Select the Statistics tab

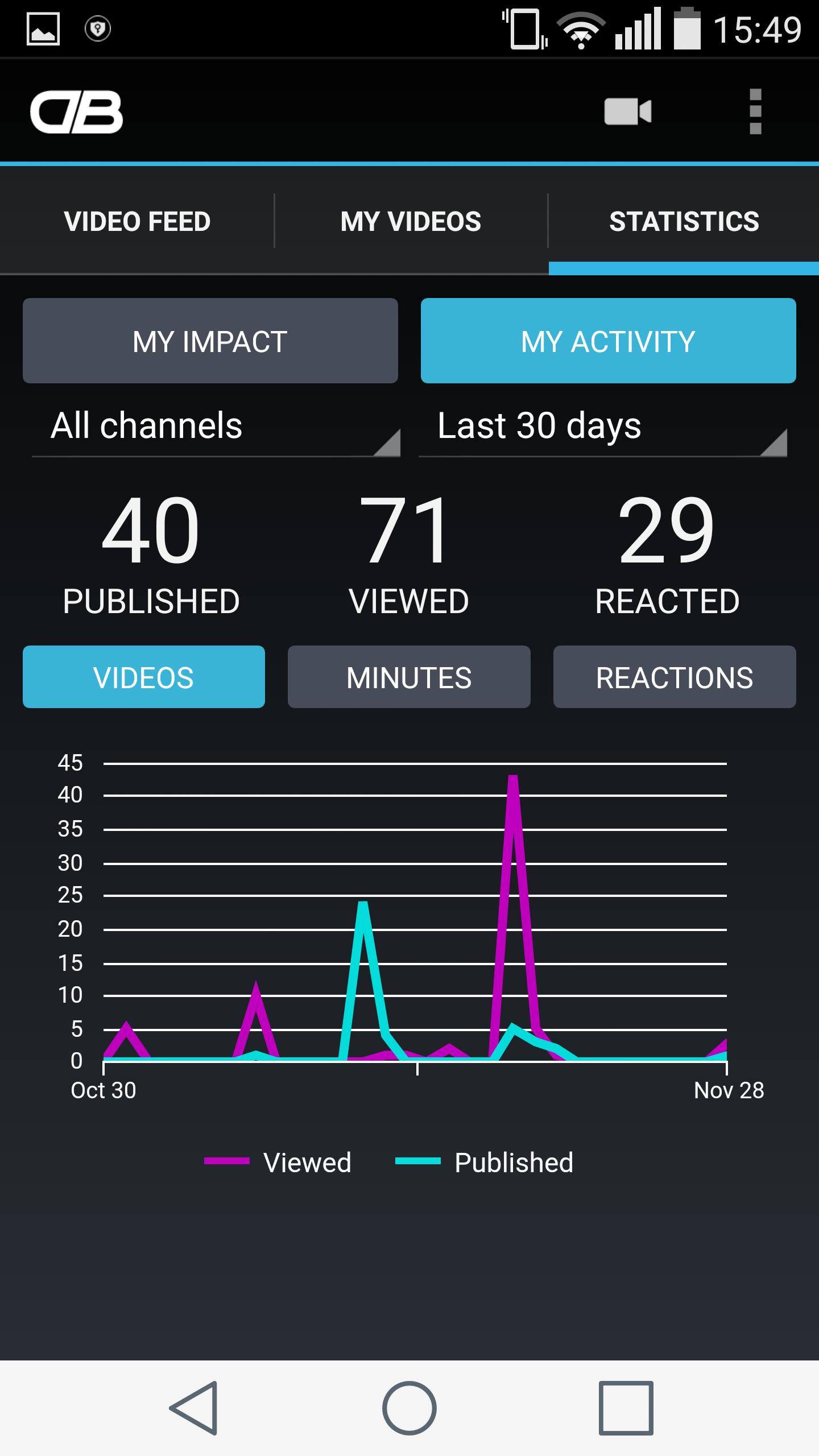684,221
